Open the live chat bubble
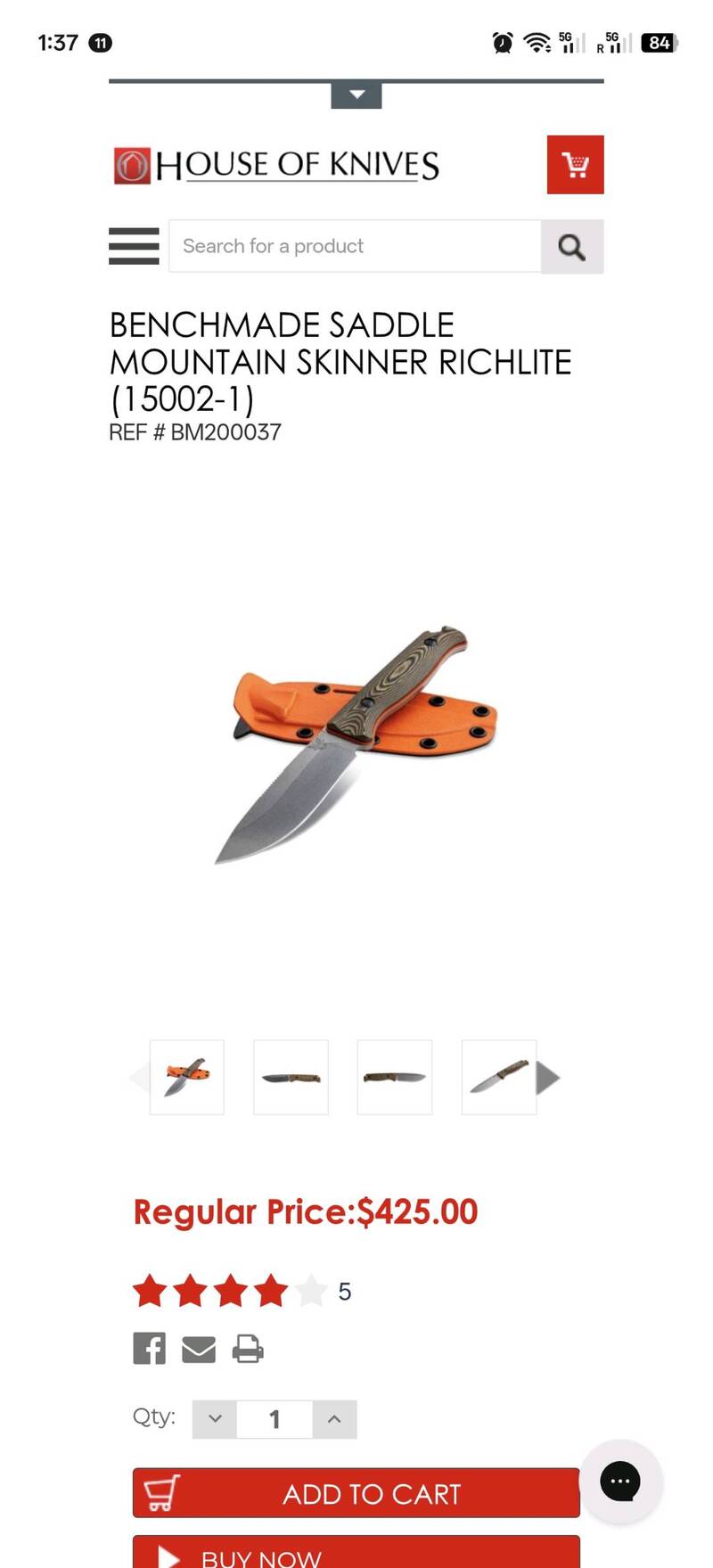 620,1481
